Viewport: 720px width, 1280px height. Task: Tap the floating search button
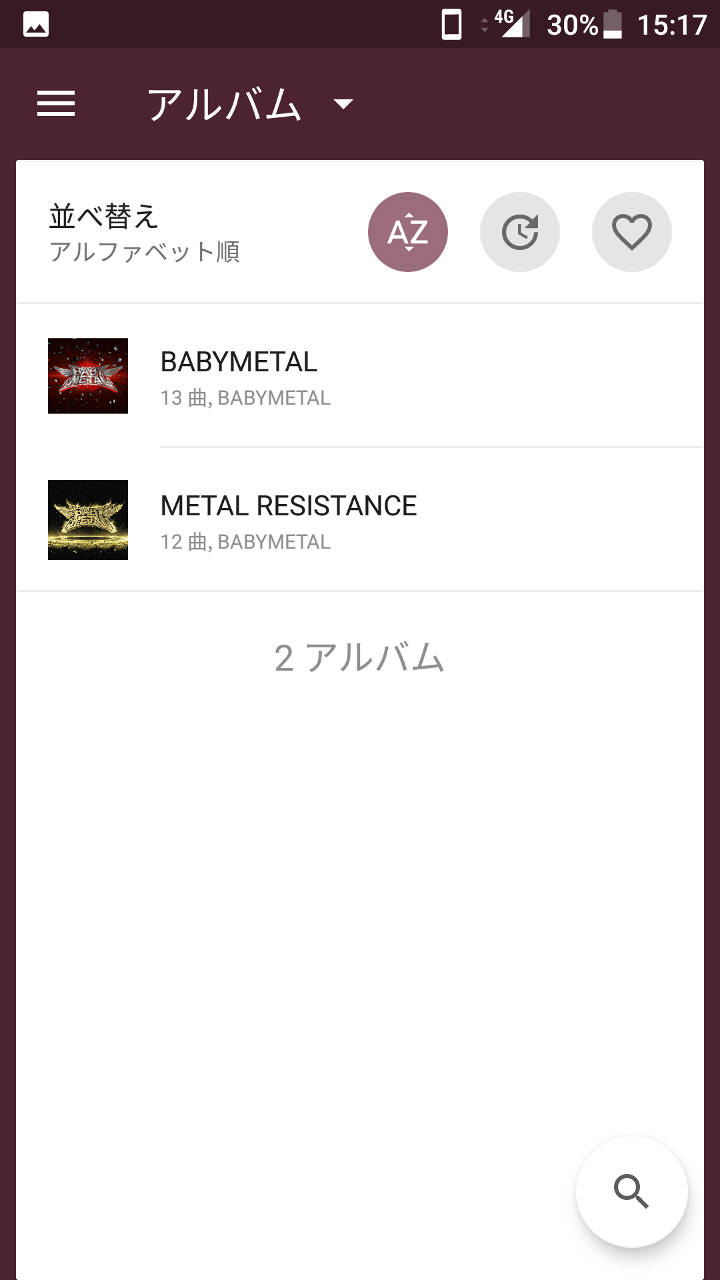coord(632,1192)
